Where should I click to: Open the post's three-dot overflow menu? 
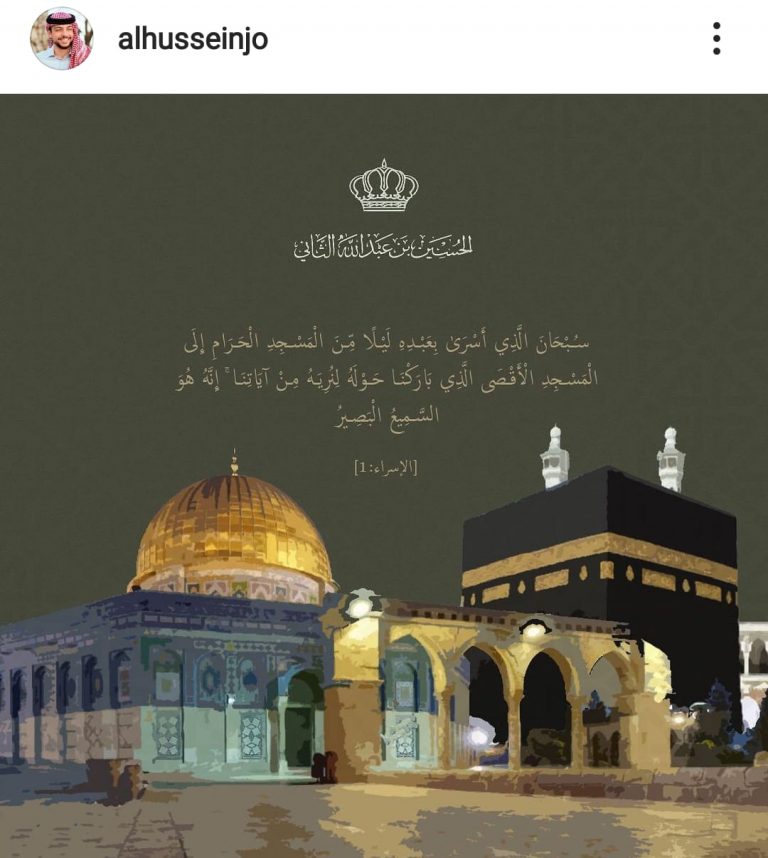(x=716, y=39)
